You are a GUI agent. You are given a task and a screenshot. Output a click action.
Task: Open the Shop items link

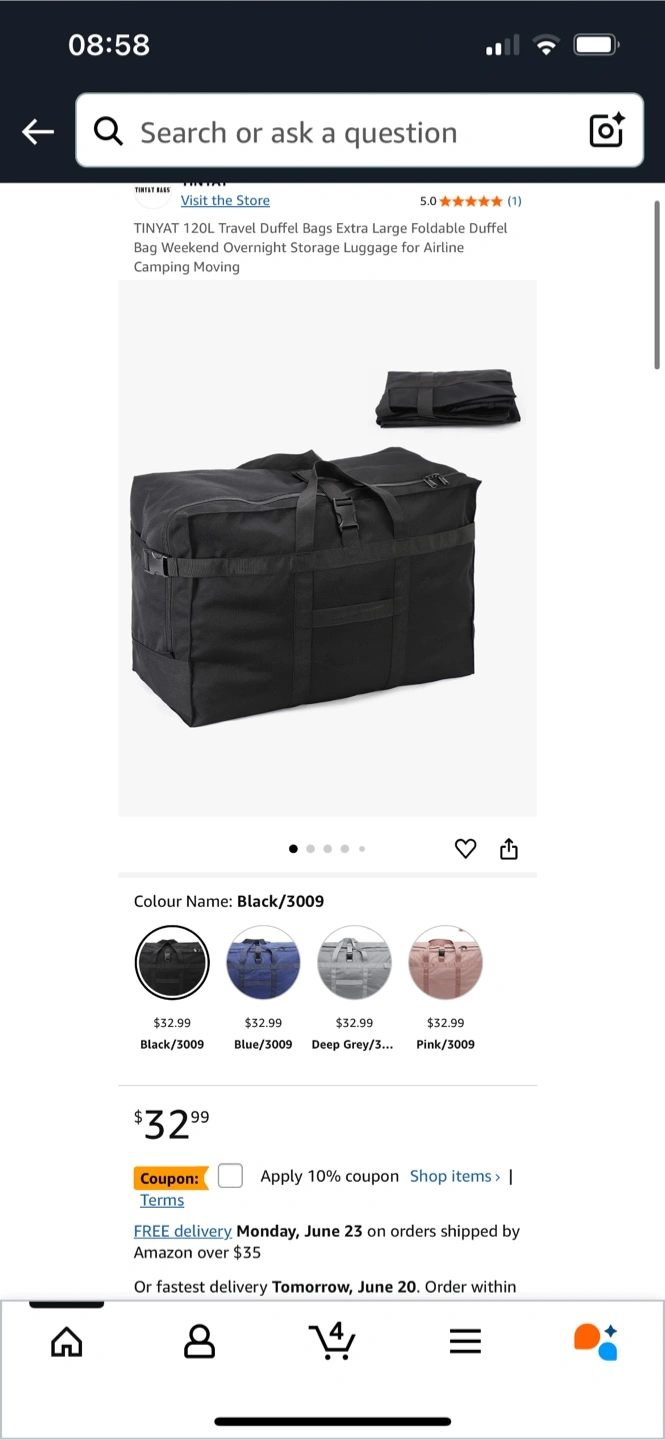click(455, 1176)
